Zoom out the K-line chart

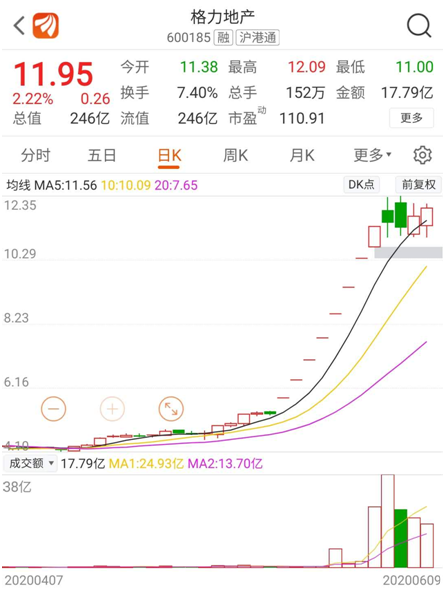tap(54, 409)
